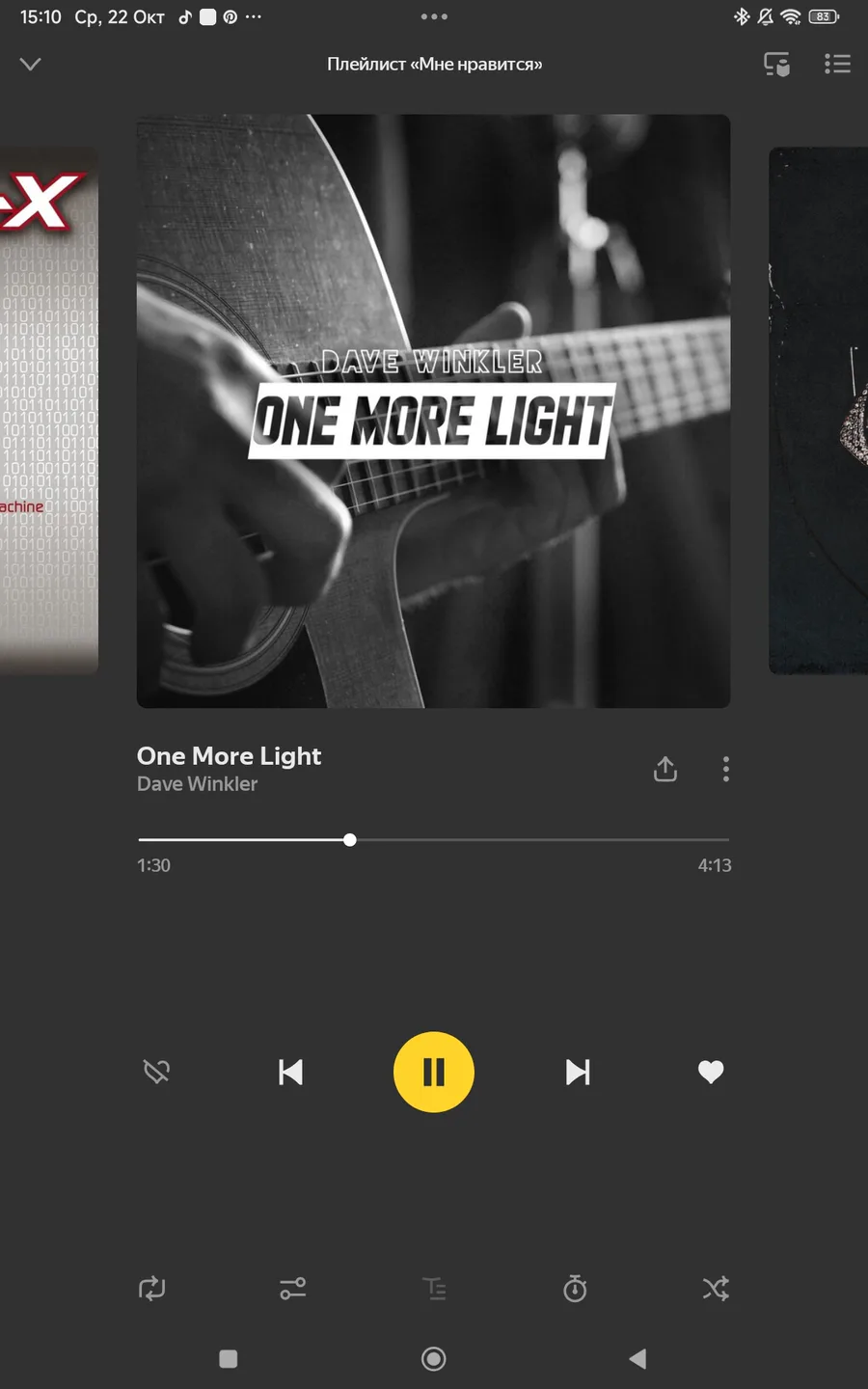The height and width of the screenshot is (1389, 868).
Task: Pause the current song
Action: tap(434, 1072)
